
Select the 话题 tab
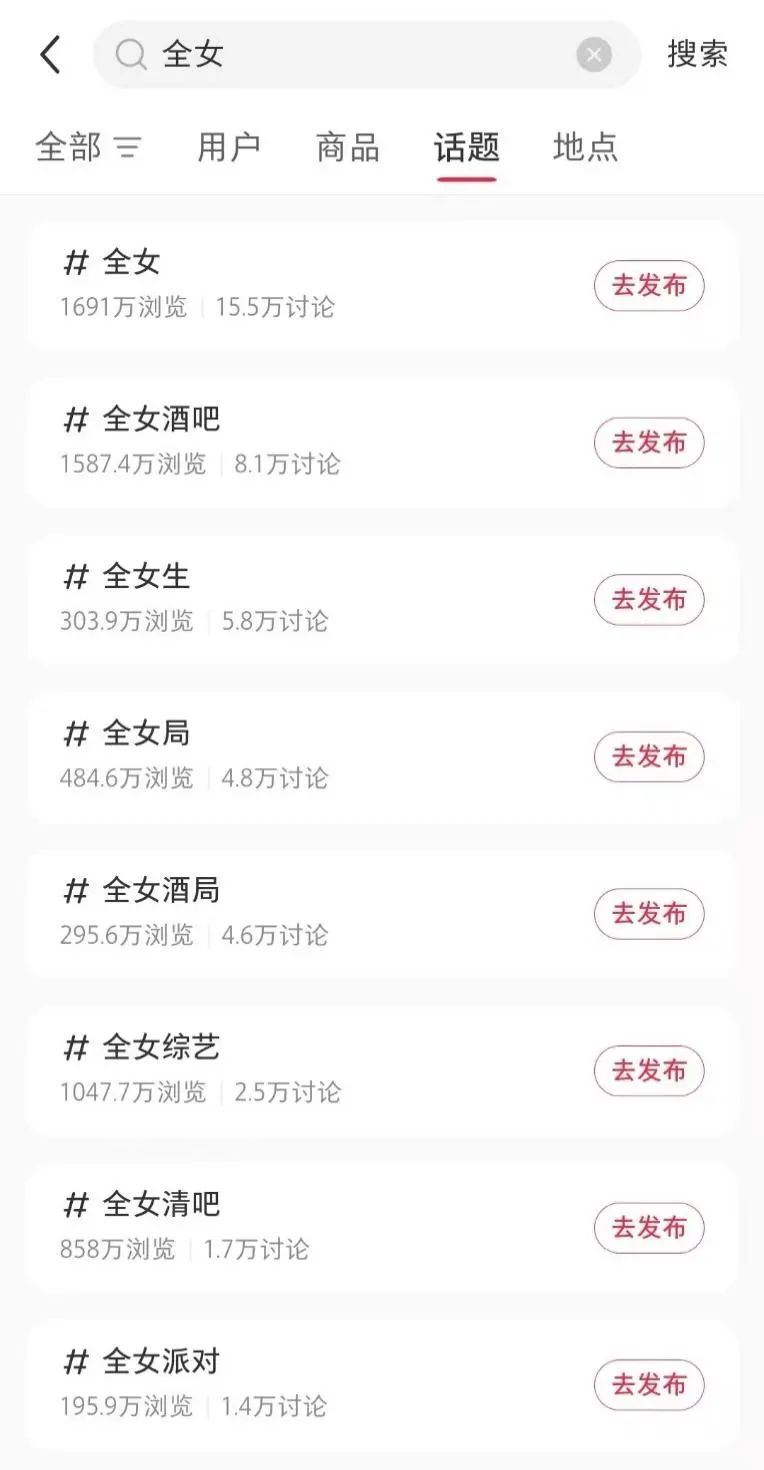tap(467, 147)
